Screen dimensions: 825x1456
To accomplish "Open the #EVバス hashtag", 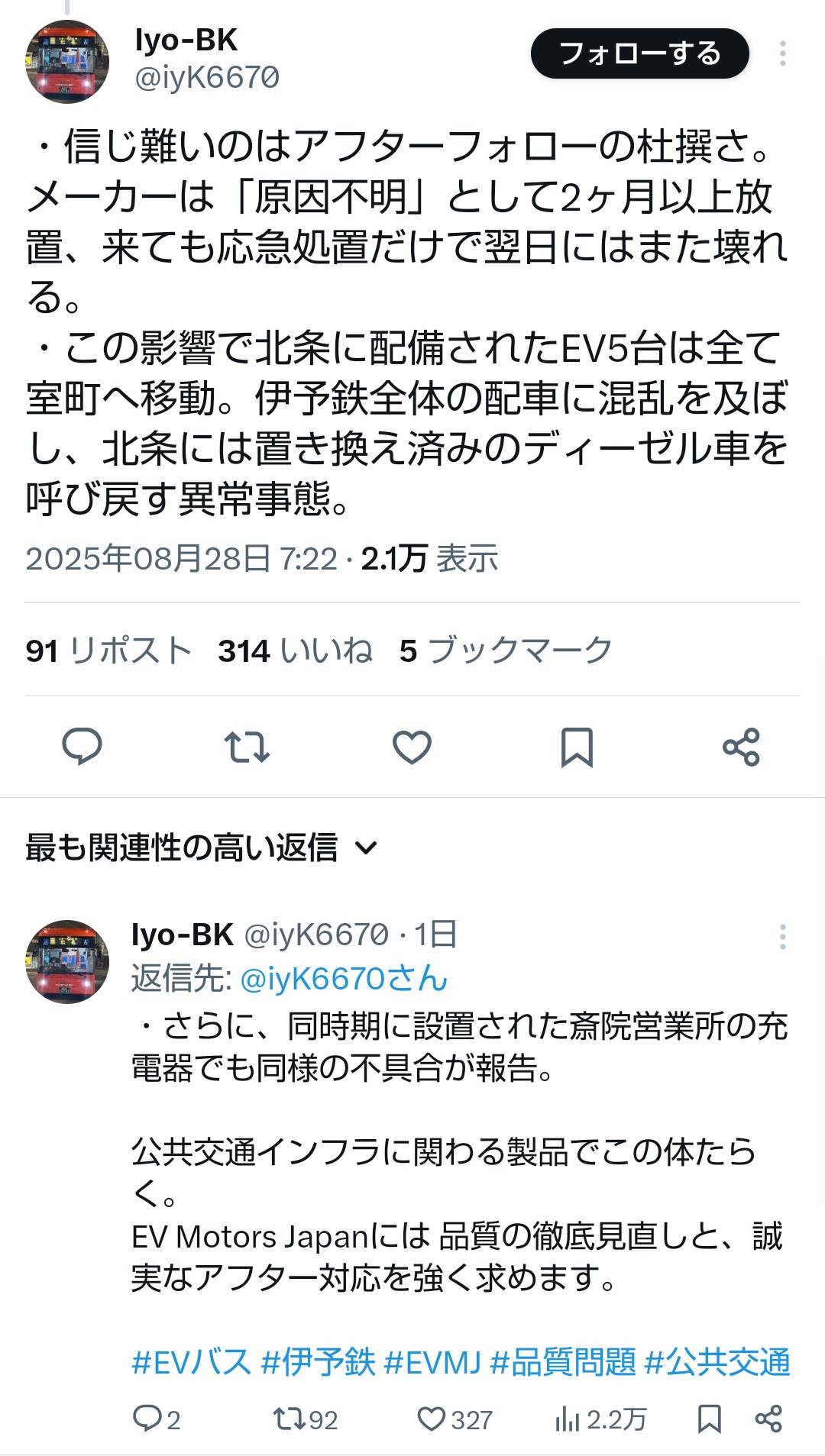I will (191, 1362).
